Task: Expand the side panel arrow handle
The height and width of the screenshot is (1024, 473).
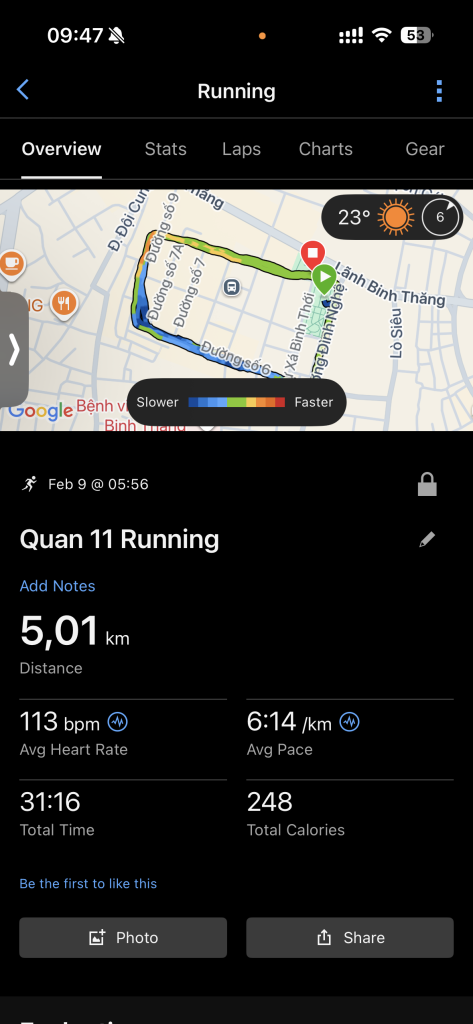Action: click(14, 349)
